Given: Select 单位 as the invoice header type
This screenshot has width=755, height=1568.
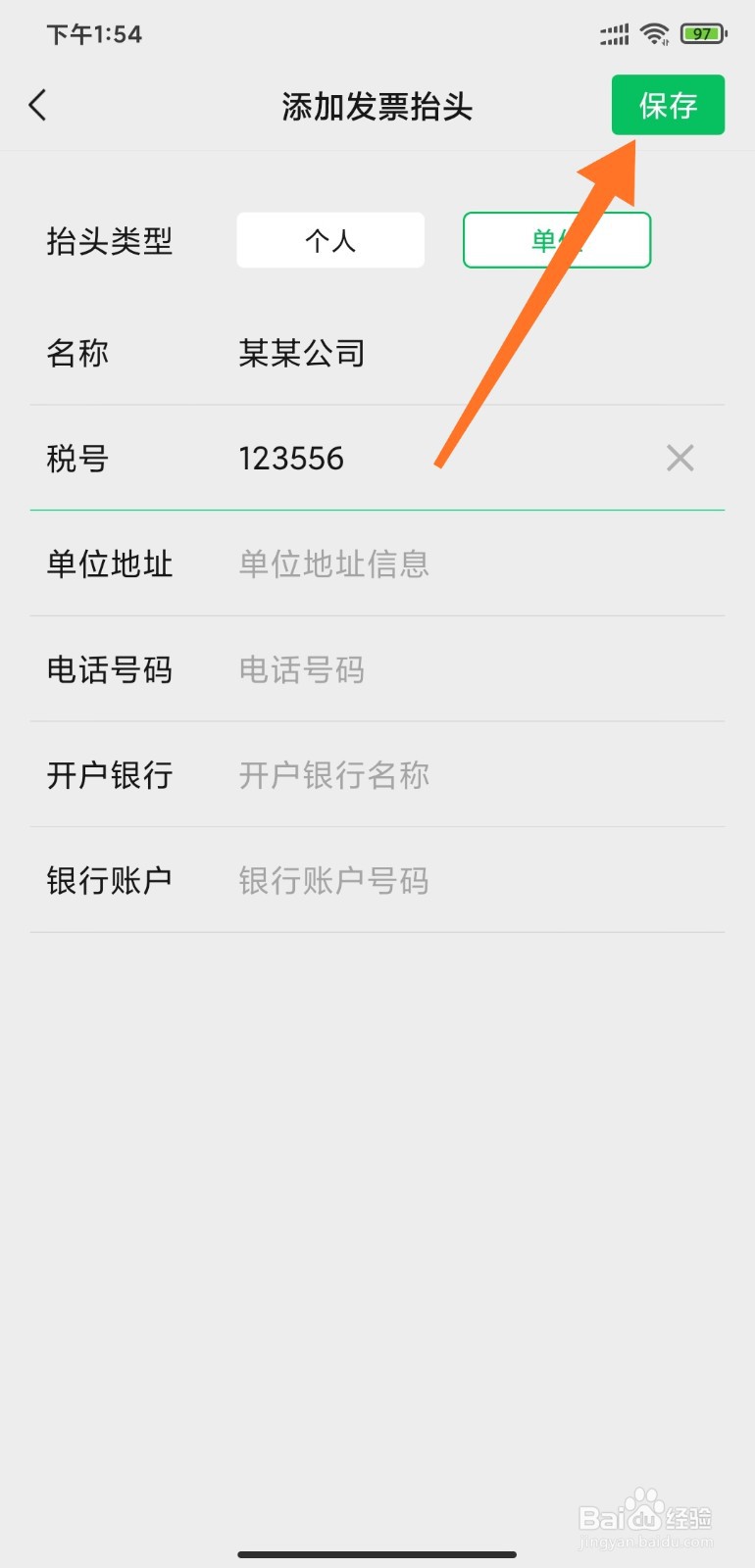Looking at the screenshot, I should pos(557,240).
